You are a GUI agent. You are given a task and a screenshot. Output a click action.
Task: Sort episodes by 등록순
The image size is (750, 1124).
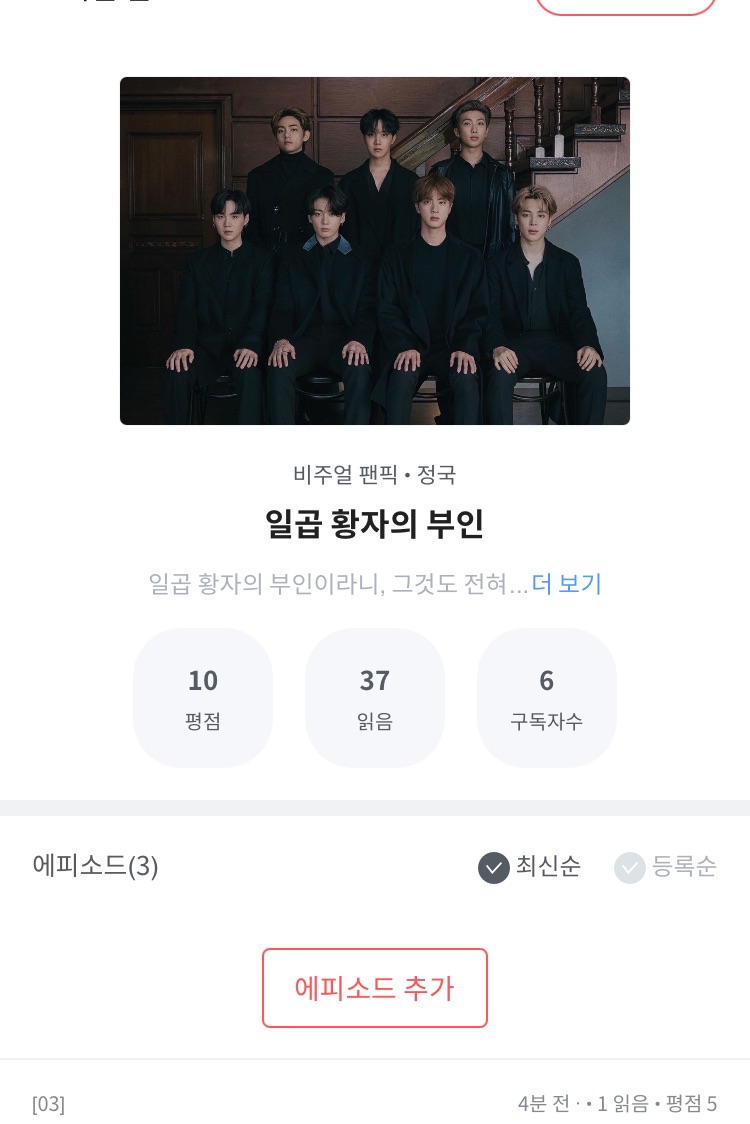point(665,867)
